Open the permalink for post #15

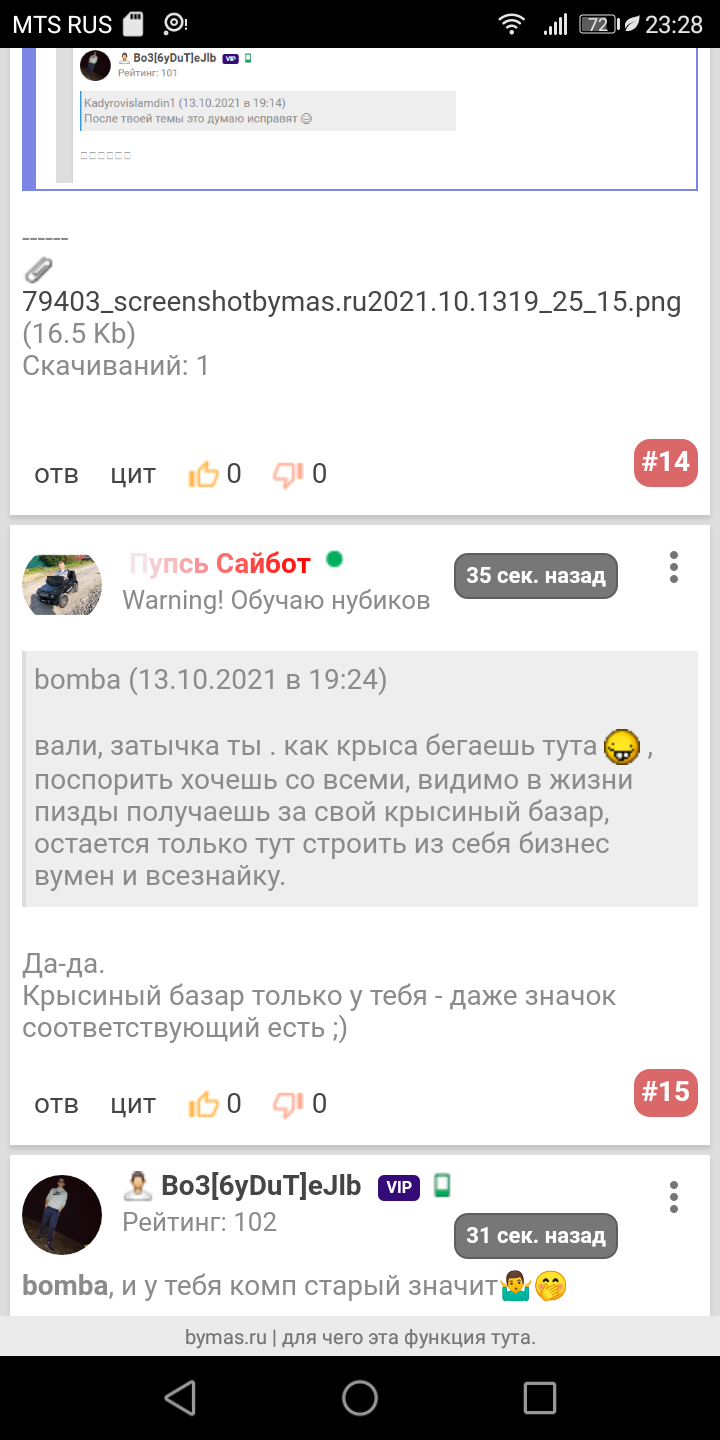click(x=665, y=1092)
